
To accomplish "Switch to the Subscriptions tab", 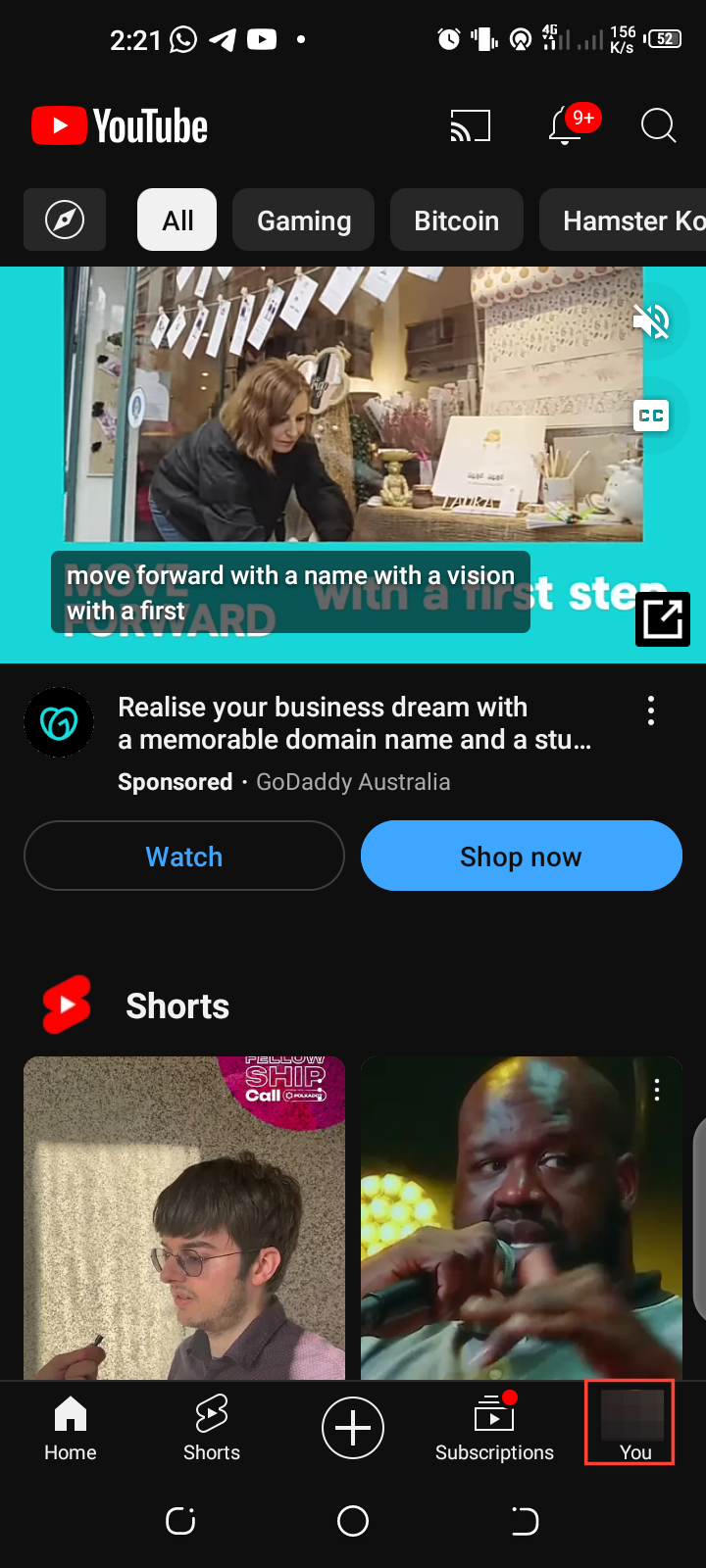I will (494, 1428).
